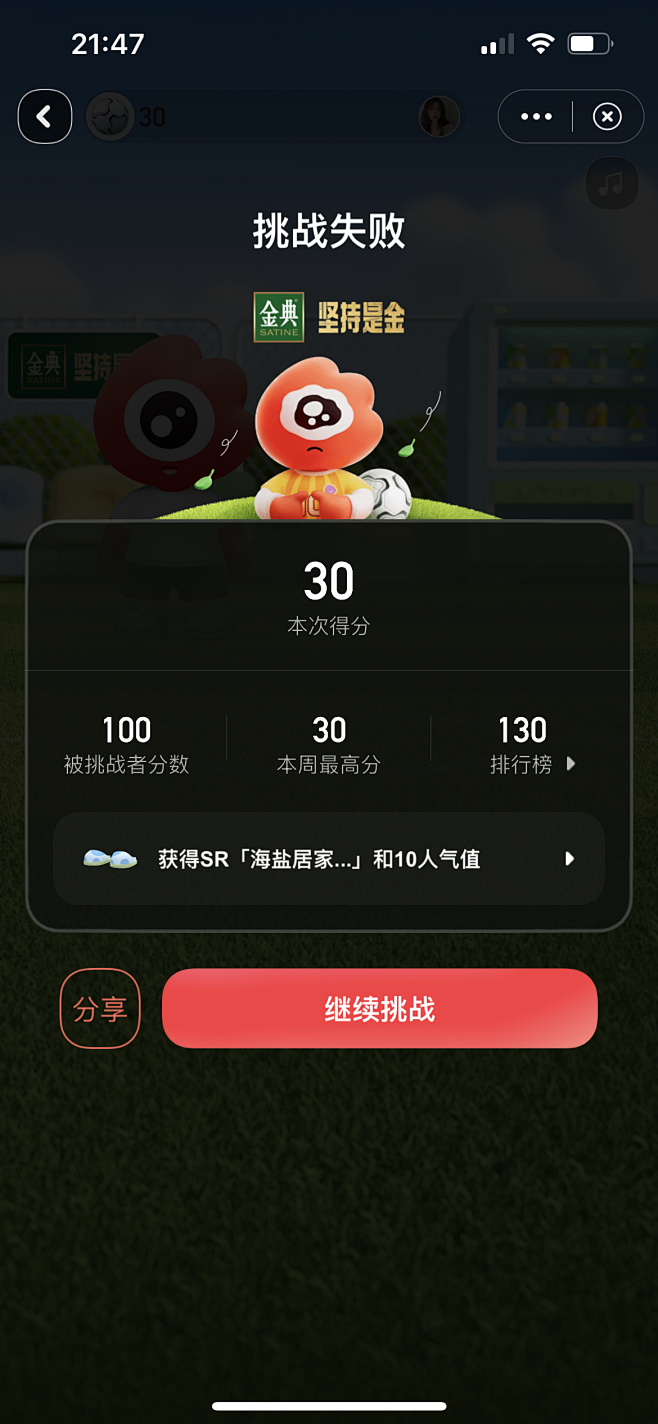Toggle the background music icon

[611, 184]
